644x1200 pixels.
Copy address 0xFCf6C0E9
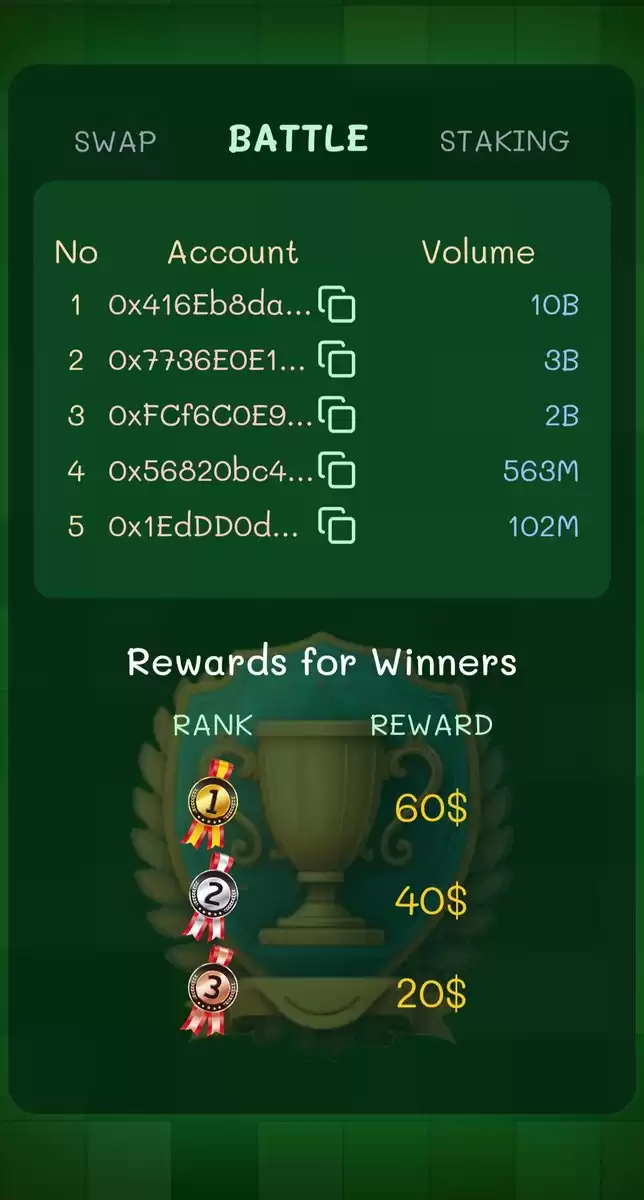338,415
